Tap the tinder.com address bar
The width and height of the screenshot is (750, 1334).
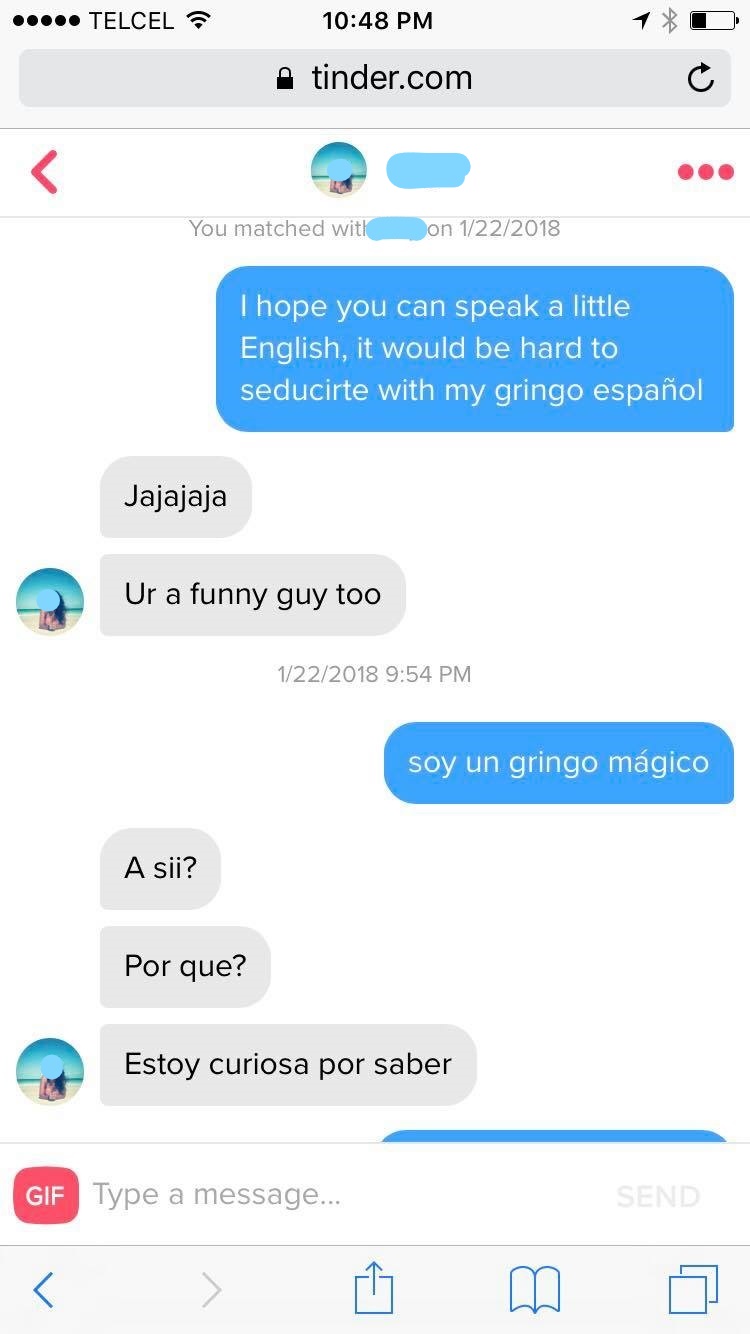point(375,78)
